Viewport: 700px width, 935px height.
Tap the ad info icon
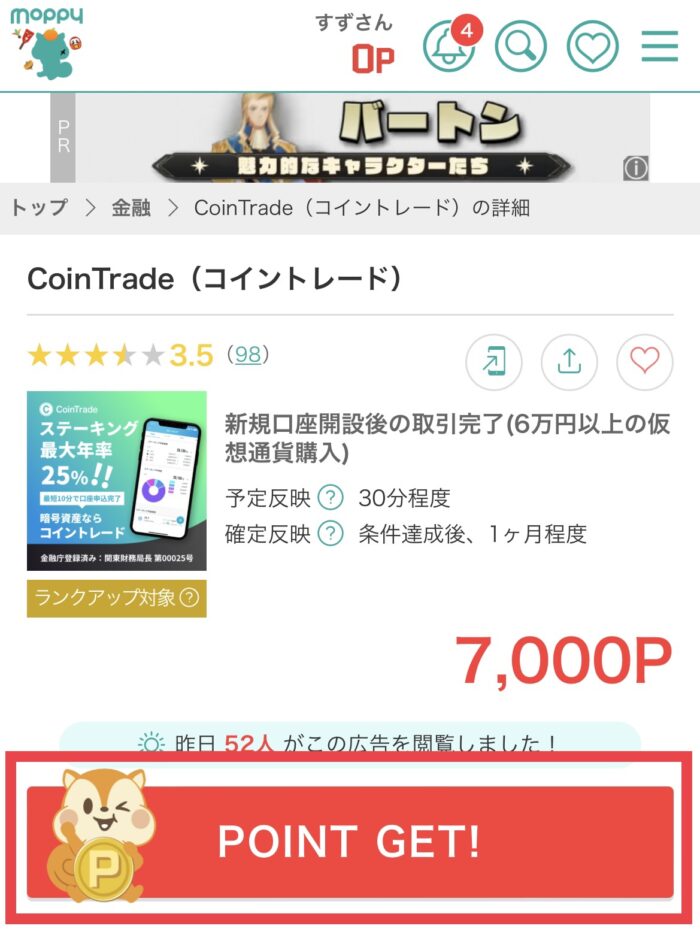coord(636,168)
